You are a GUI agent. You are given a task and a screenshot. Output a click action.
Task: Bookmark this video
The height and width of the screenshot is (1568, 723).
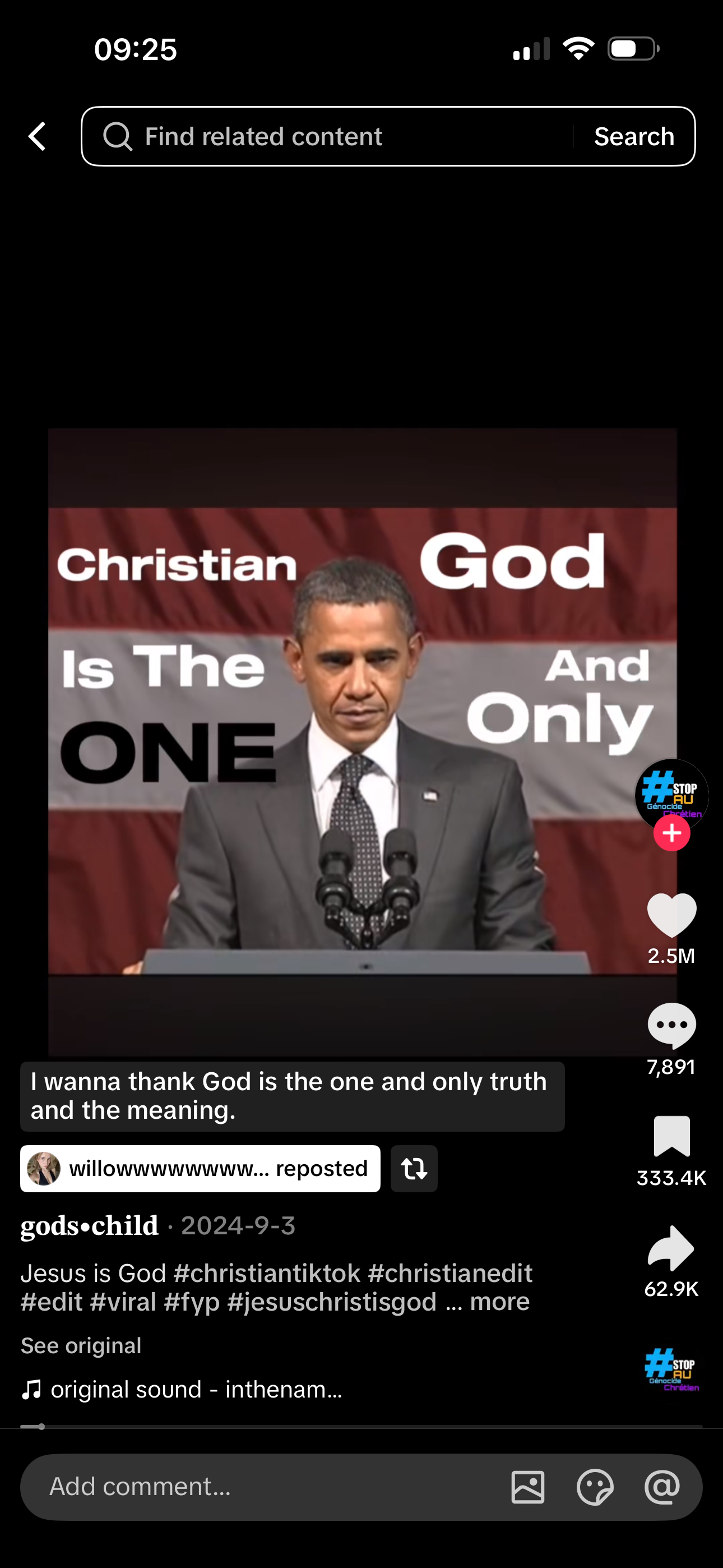tap(671, 1136)
